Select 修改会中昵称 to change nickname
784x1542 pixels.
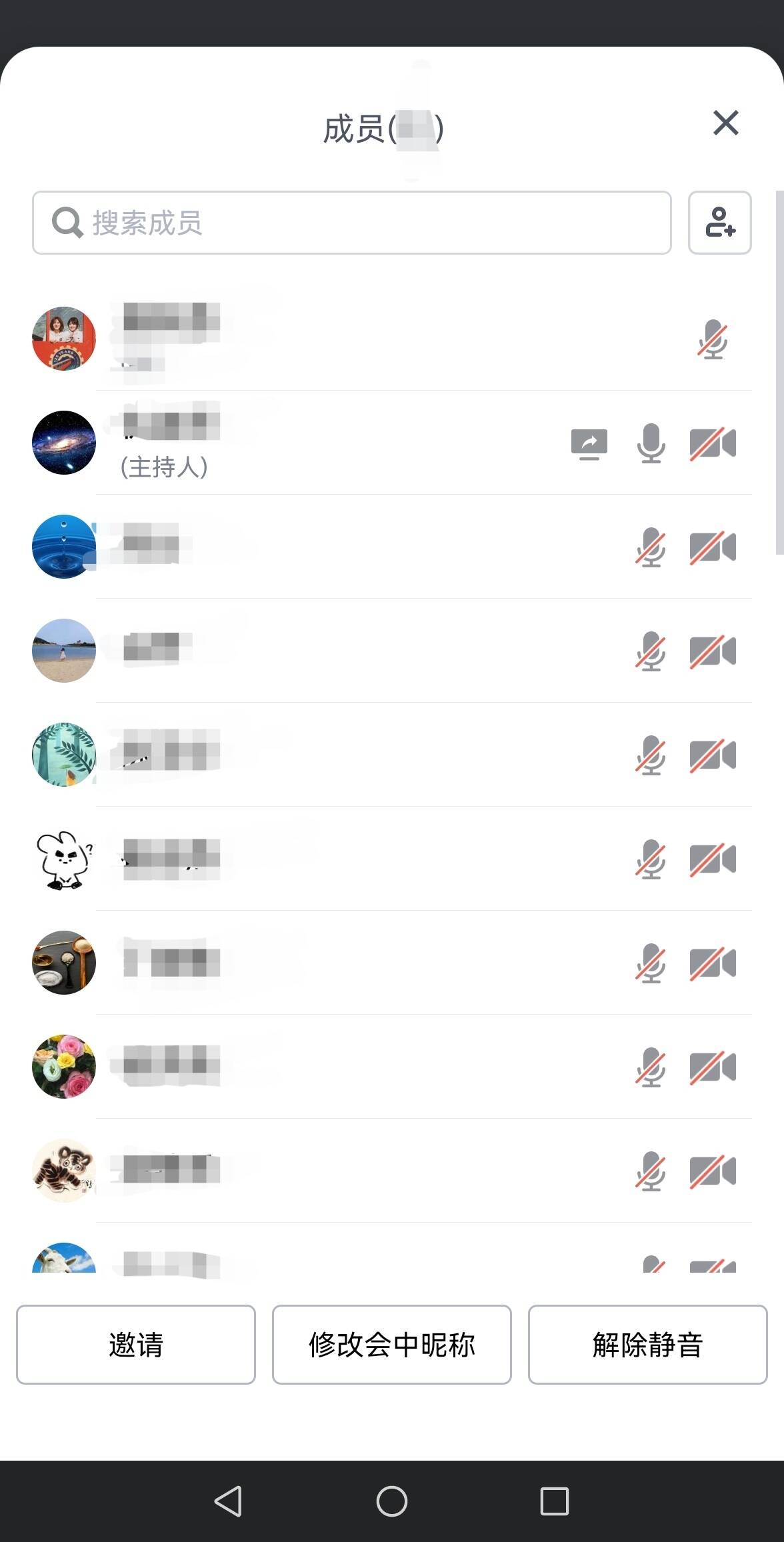(391, 1345)
